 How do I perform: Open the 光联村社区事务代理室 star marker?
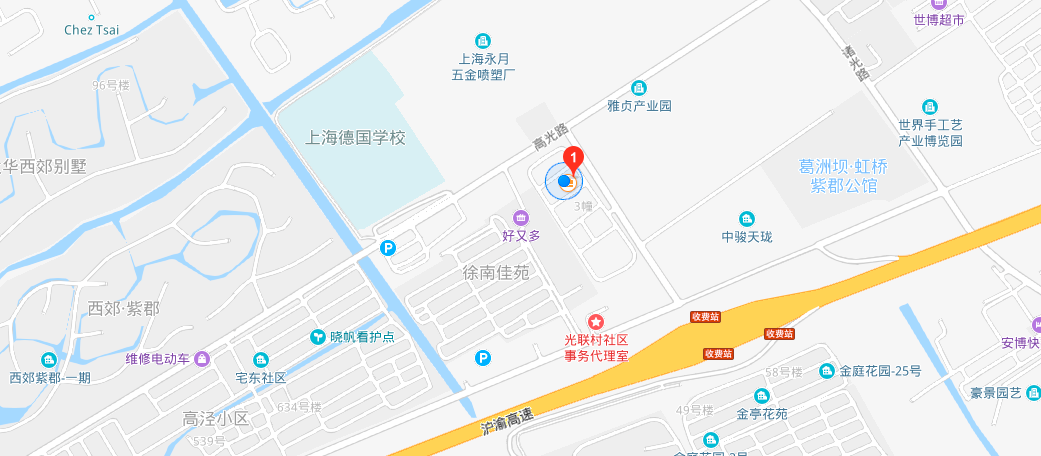point(596,322)
